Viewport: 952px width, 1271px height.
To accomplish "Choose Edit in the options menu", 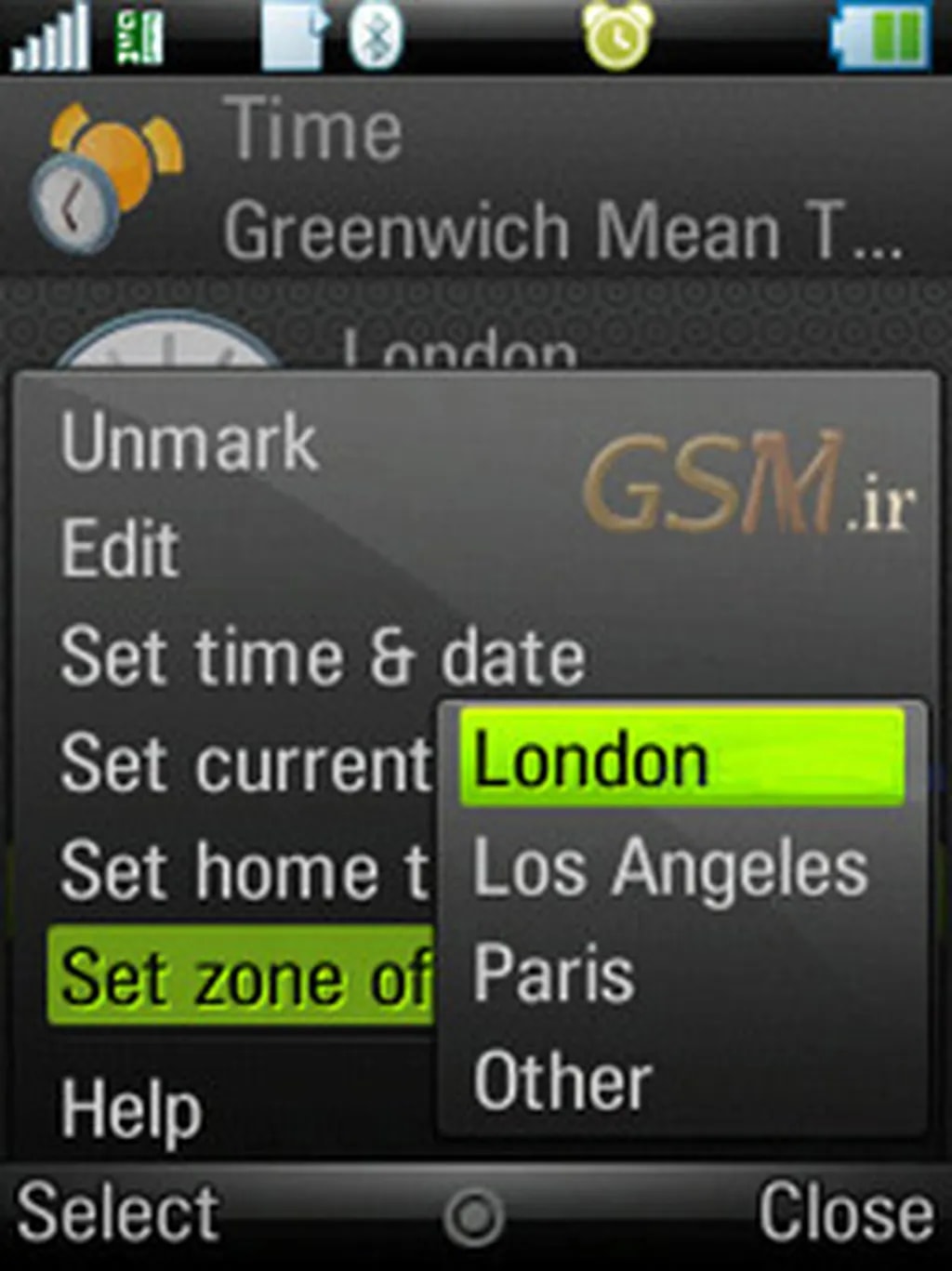I will [x=121, y=549].
